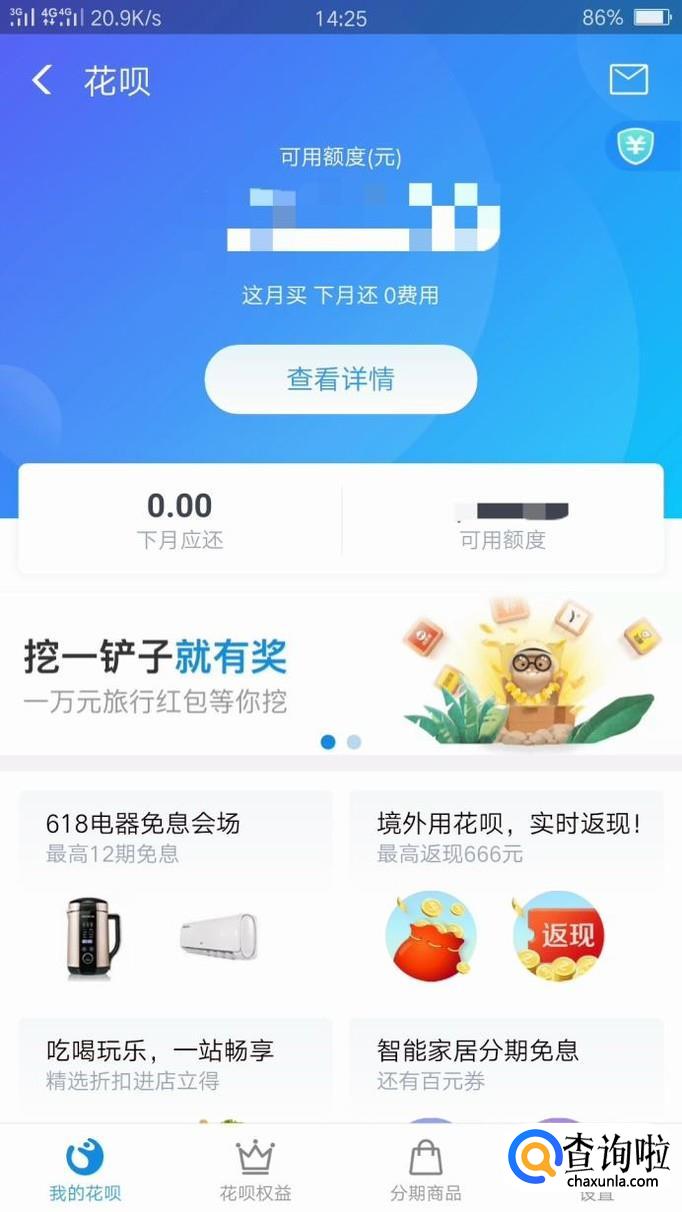
Task: Open the 下月应还 amount details
Action: click(x=180, y=520)
